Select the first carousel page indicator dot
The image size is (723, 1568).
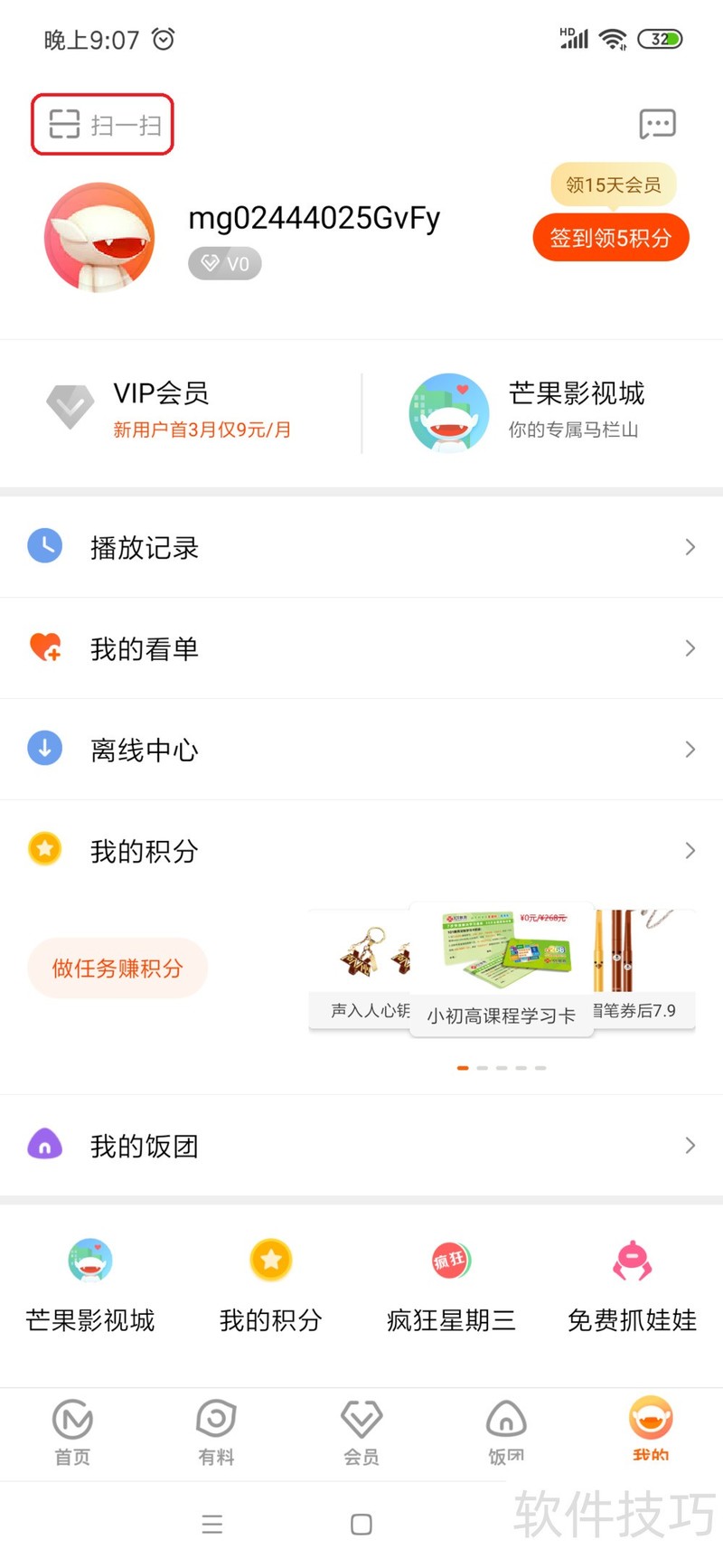click(463, 1067)
